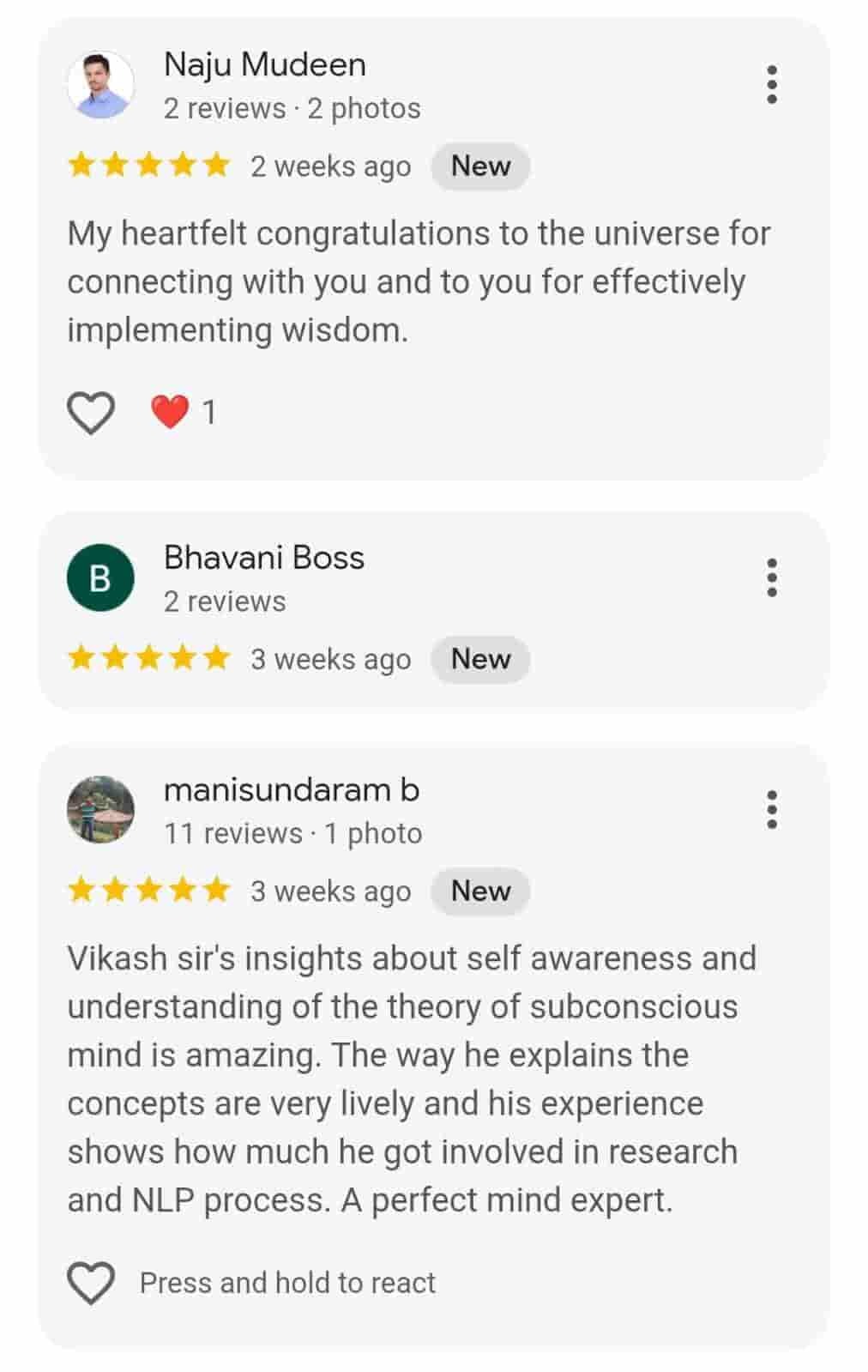View Bhavani Boss's reviewer profile
The image size is (868, 1372).
coord(263,558)
